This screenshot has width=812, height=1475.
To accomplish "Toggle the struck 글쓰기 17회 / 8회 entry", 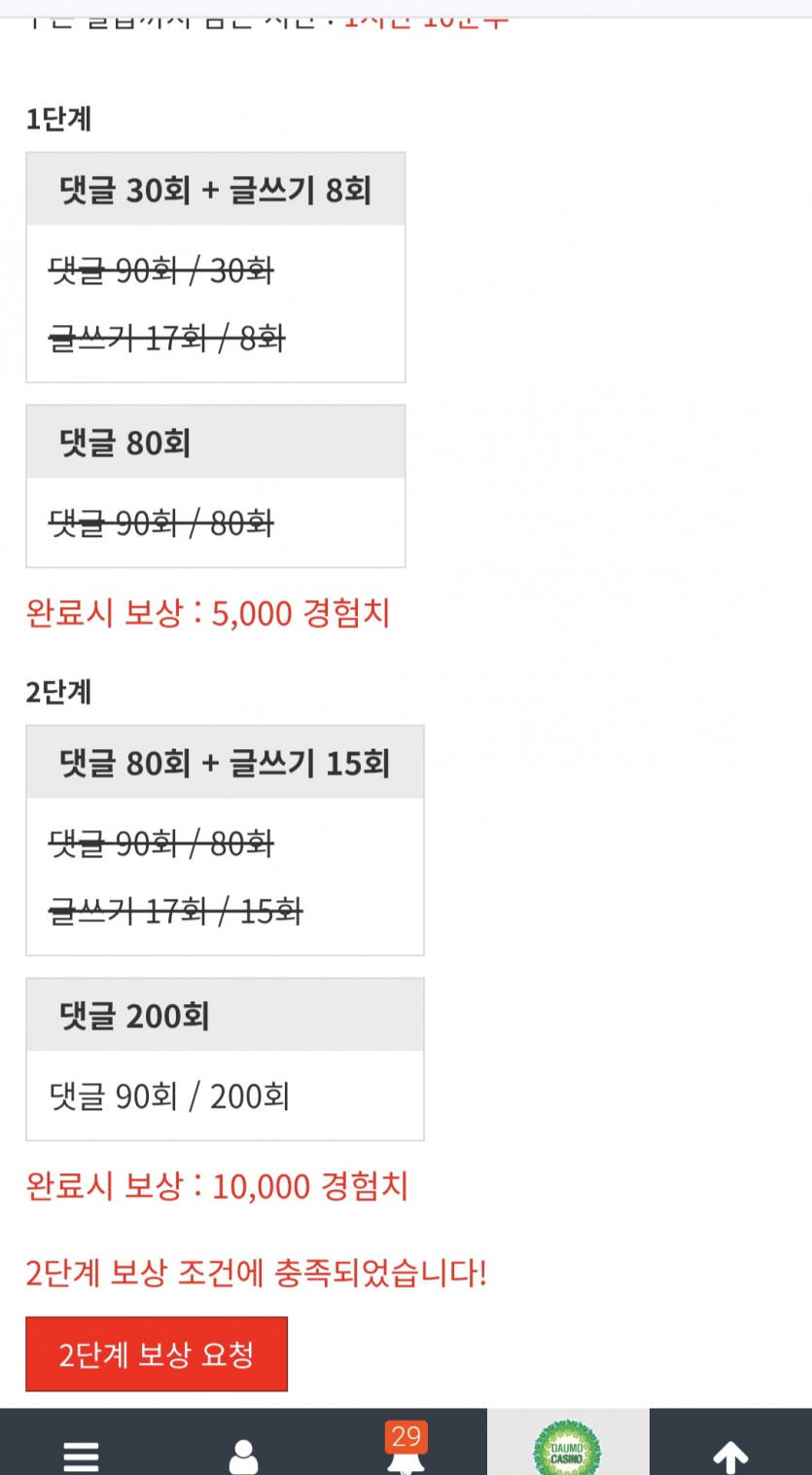I will click(x=165, y=340).
